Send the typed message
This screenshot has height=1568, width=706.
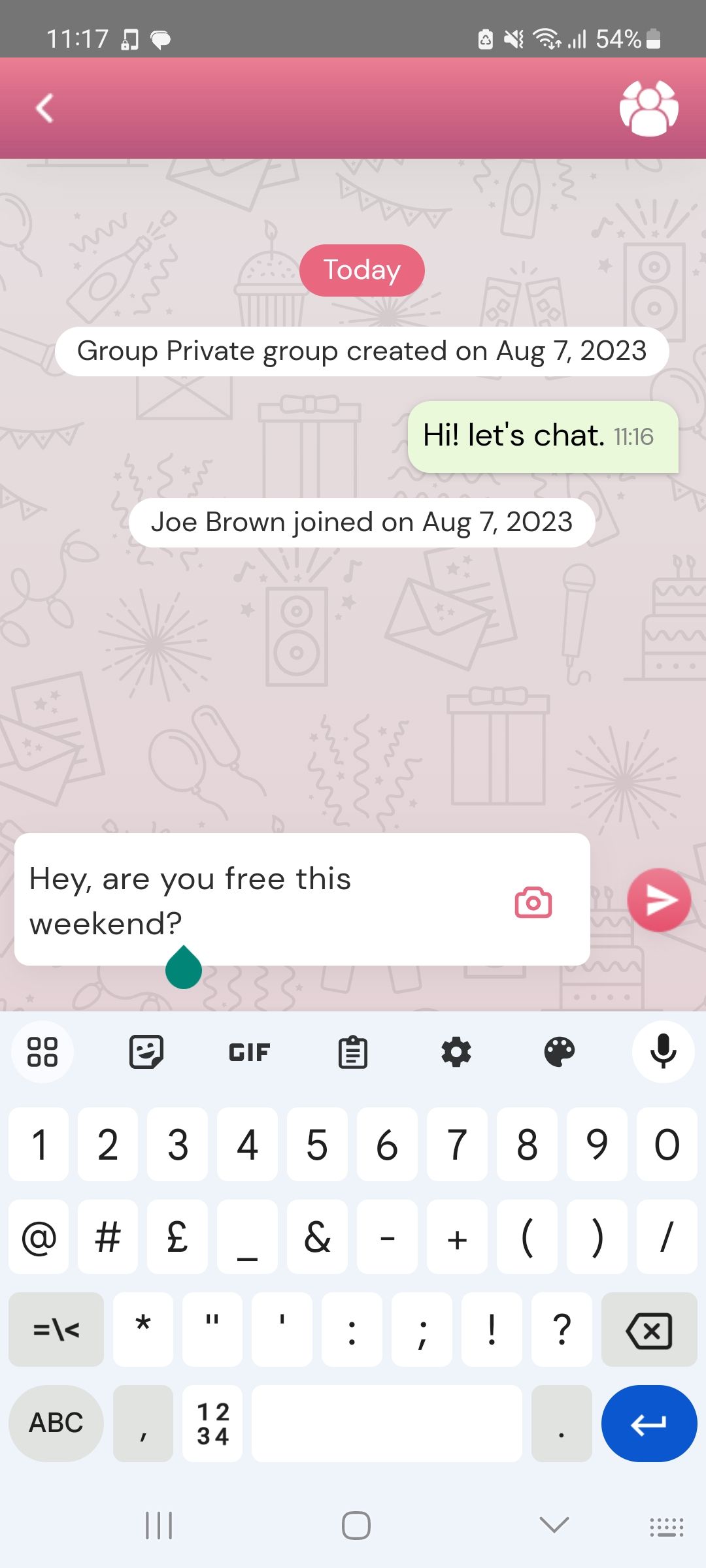[x=659, y=900]
